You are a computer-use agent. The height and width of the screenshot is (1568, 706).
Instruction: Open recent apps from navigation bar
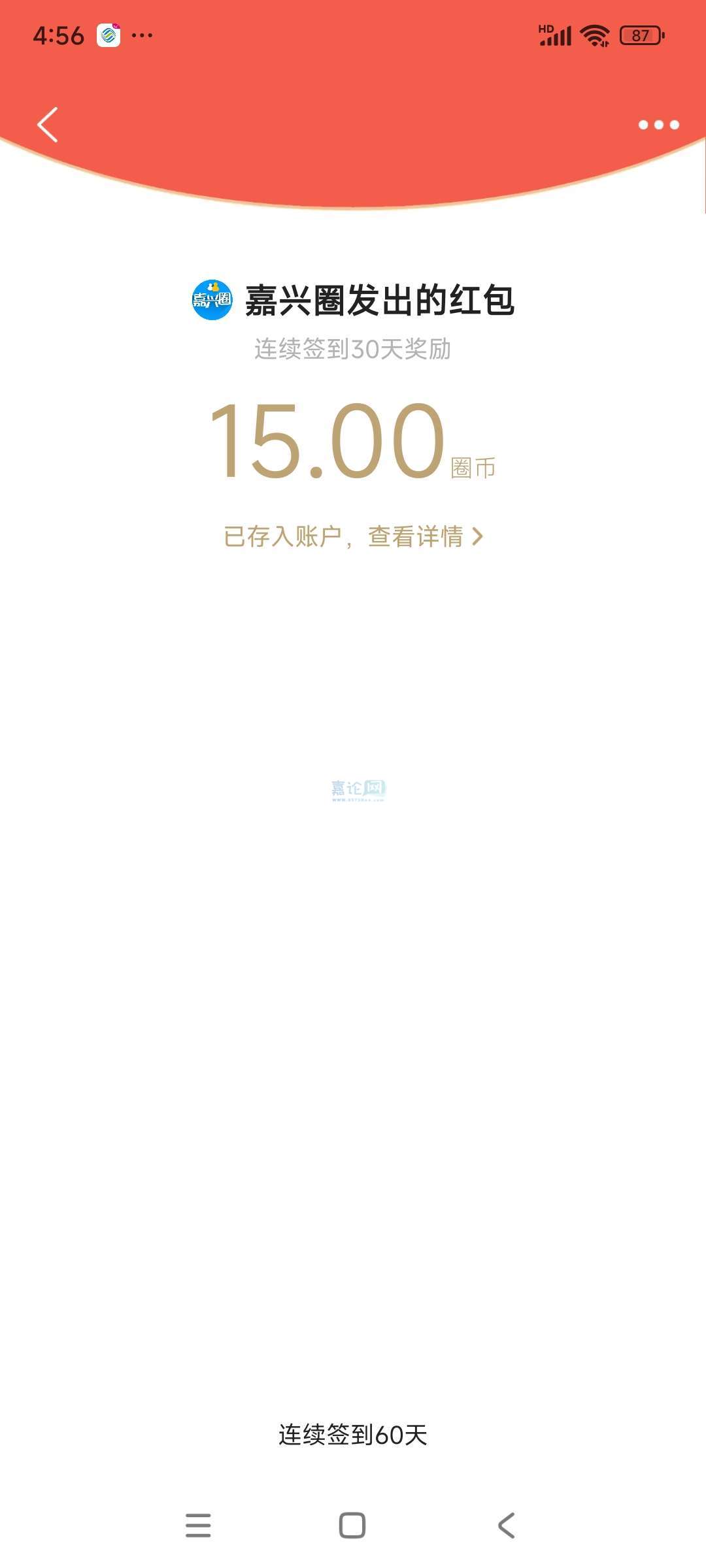(x=198, y=1526)
